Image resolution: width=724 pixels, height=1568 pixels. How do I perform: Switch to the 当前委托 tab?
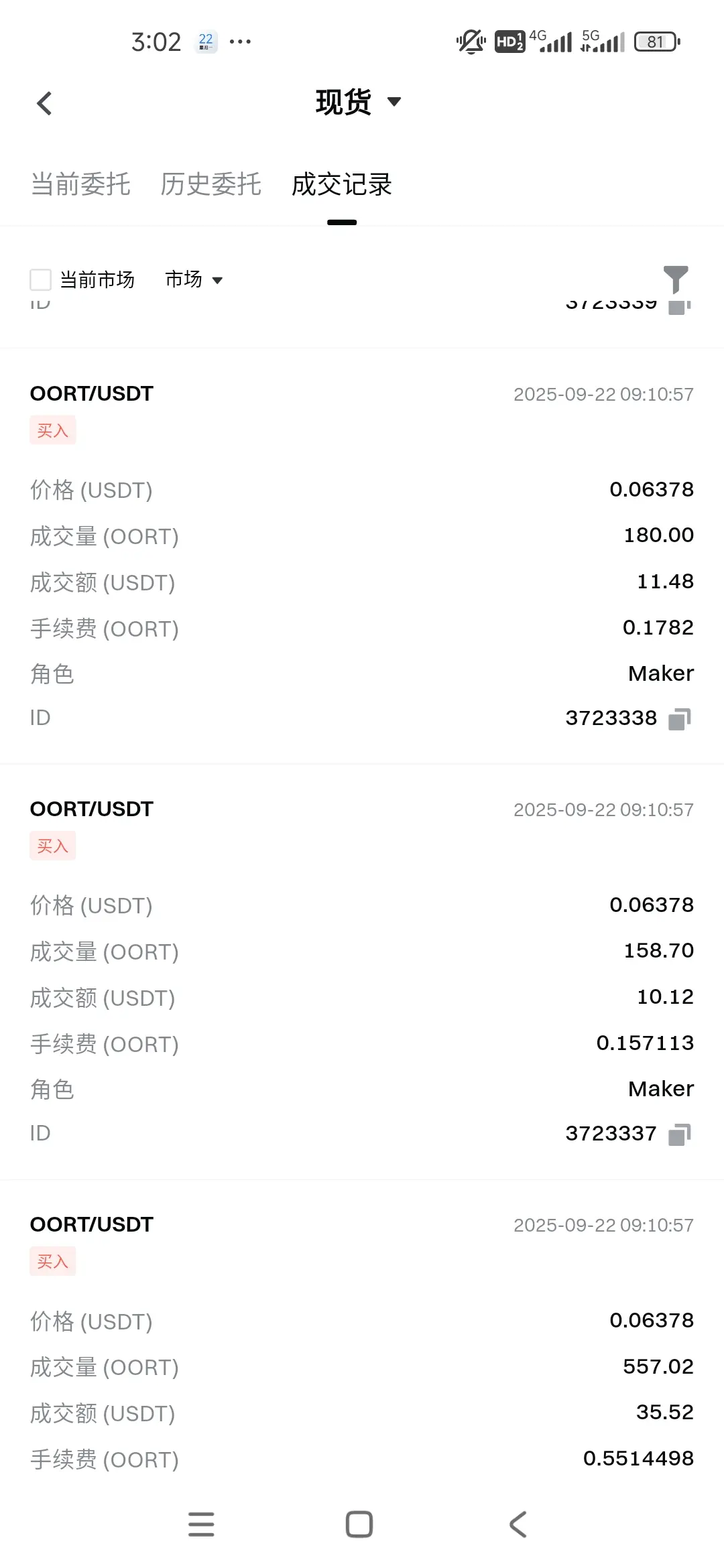80,184
